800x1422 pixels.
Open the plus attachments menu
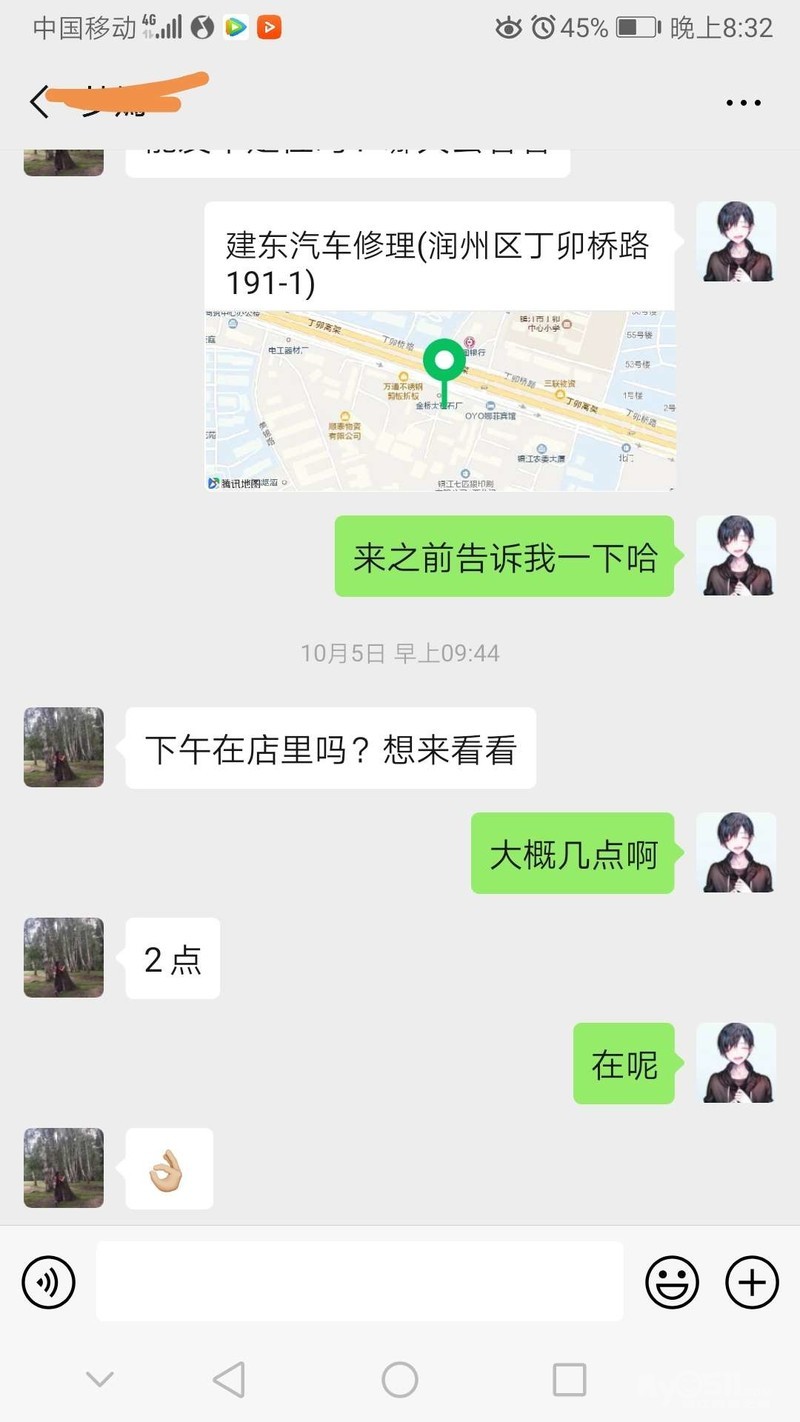pos(751,1281)
